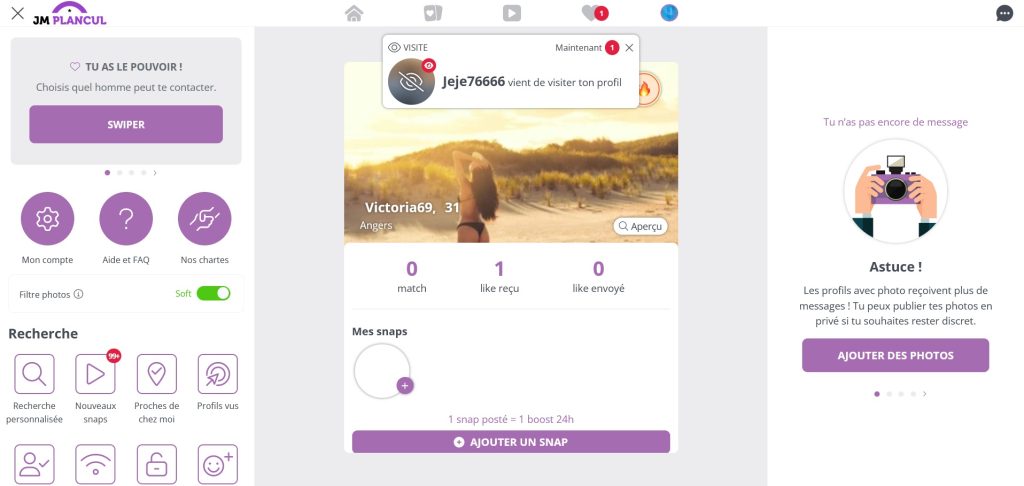
Task: Open Aide et FAQ
Action: [x=126, y=219]
